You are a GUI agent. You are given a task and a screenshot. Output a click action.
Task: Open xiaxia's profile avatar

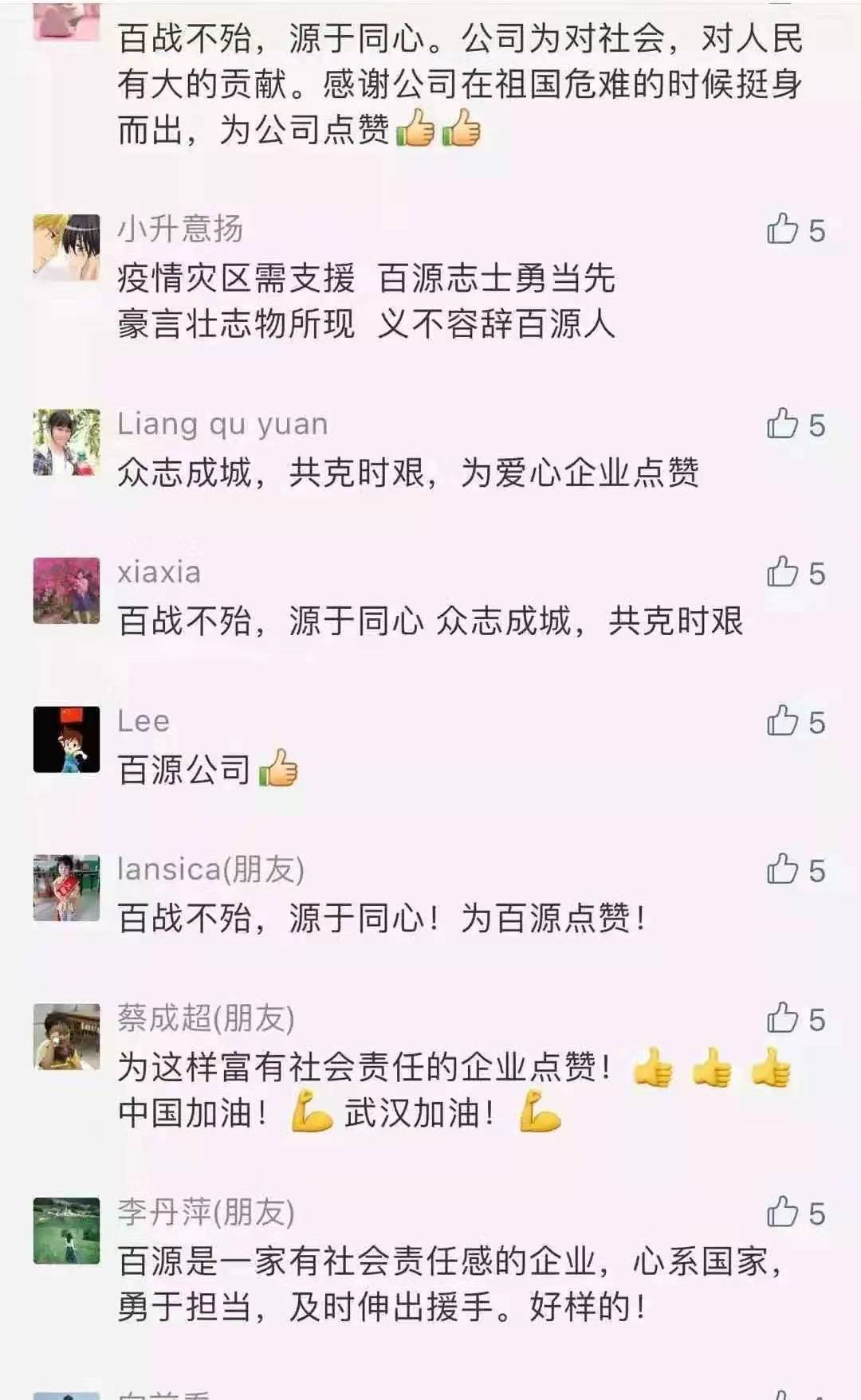coord(67,590)
